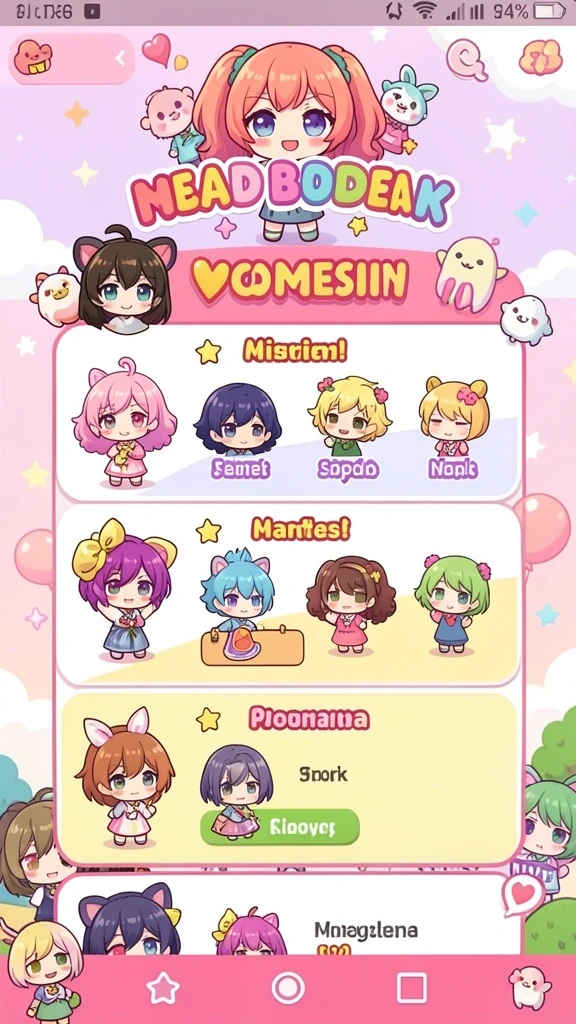Open the Mantles! character card

pos(288,594)
